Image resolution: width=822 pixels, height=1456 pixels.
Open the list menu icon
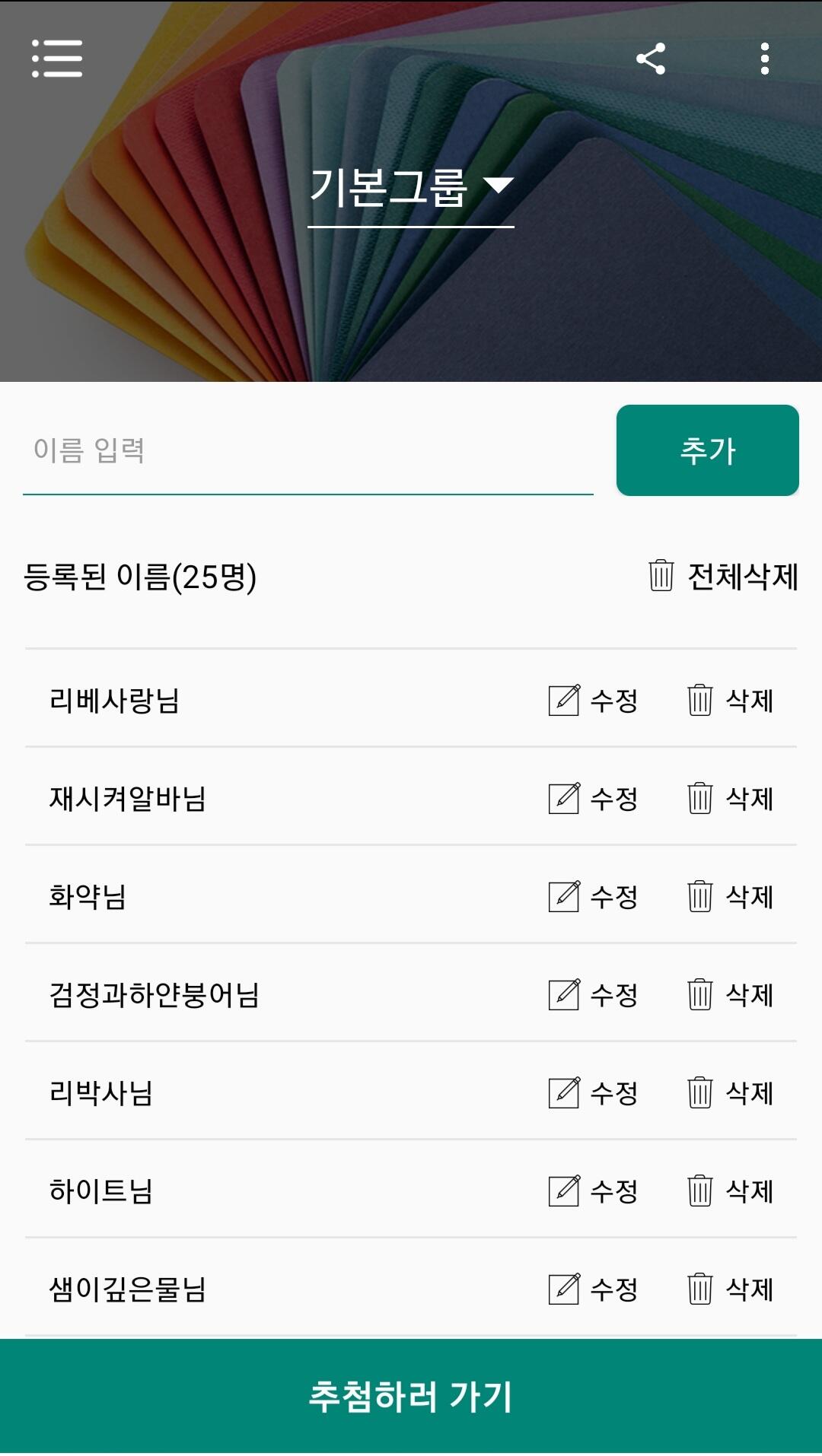57,59
